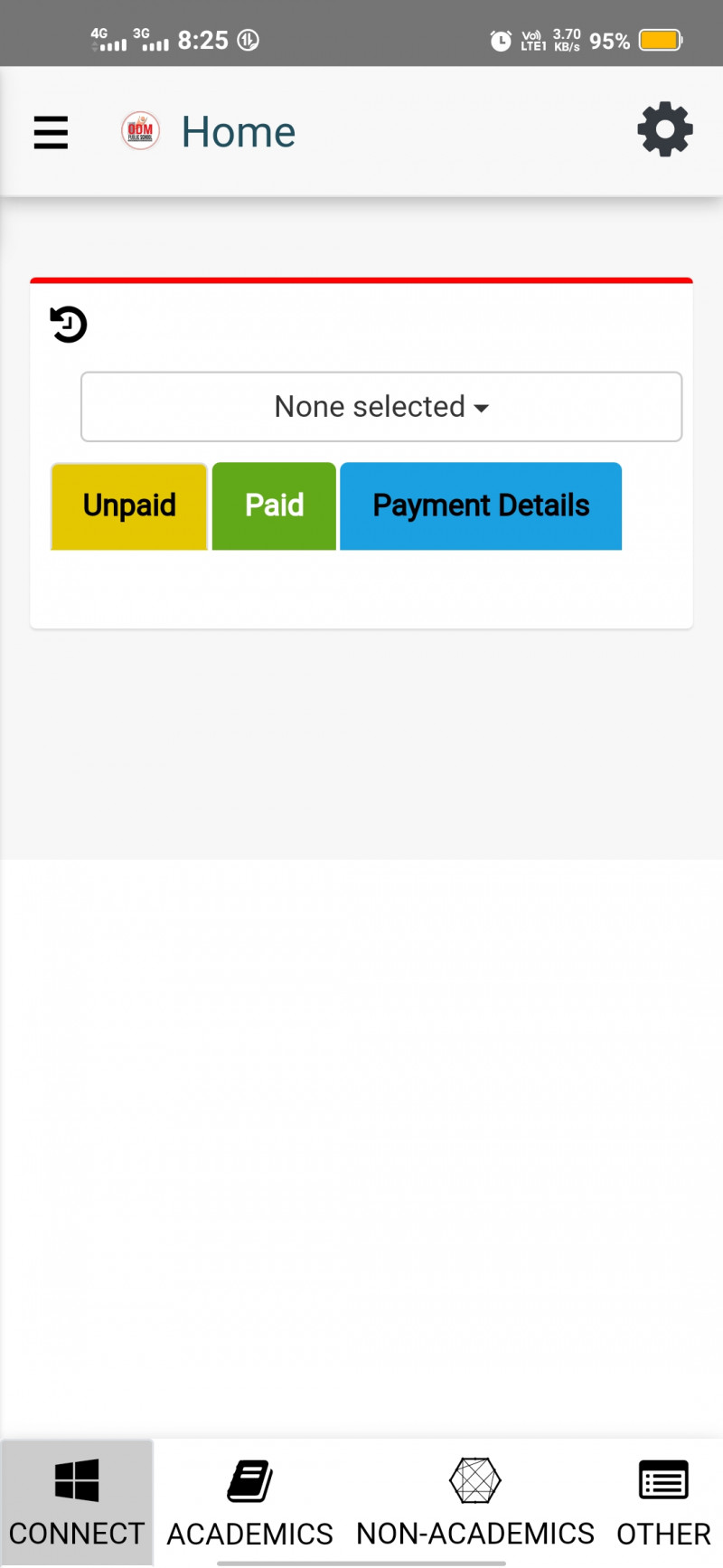Select the Non-Academics tab

coord(475,1502)
